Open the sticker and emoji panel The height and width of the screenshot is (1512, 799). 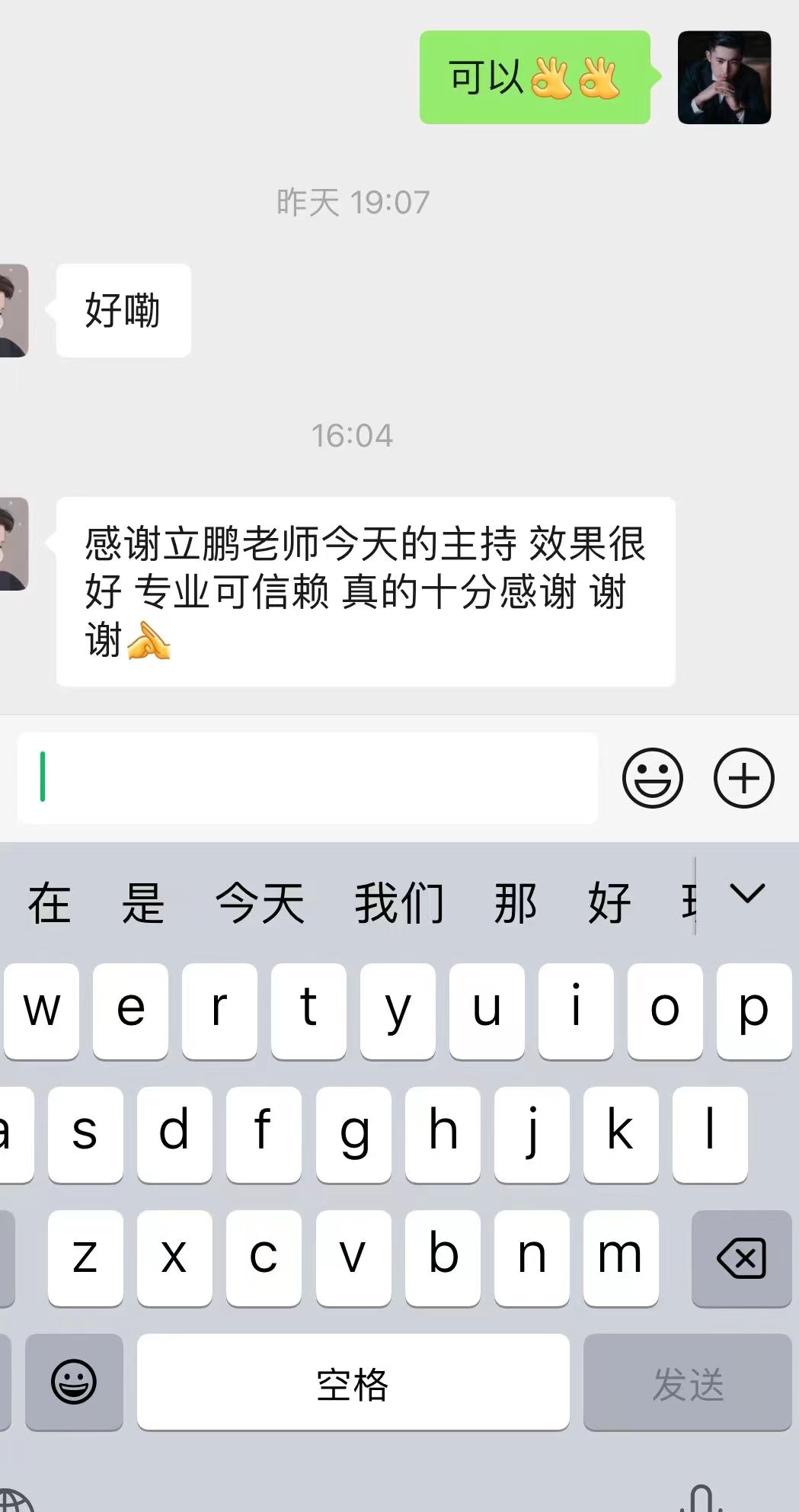(x=652, y=778)
